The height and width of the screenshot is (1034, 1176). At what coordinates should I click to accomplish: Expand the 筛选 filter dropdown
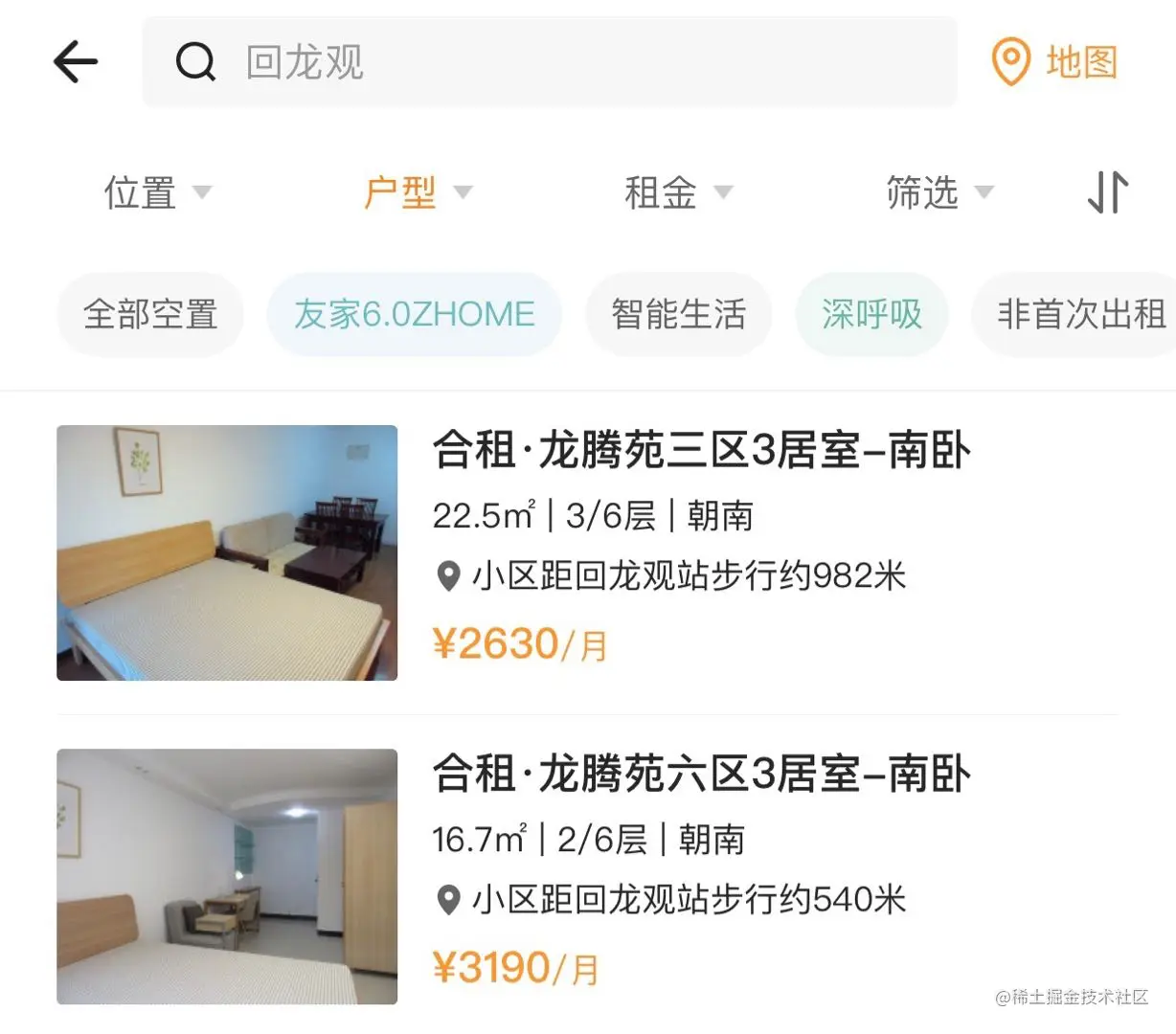point(939,192)
